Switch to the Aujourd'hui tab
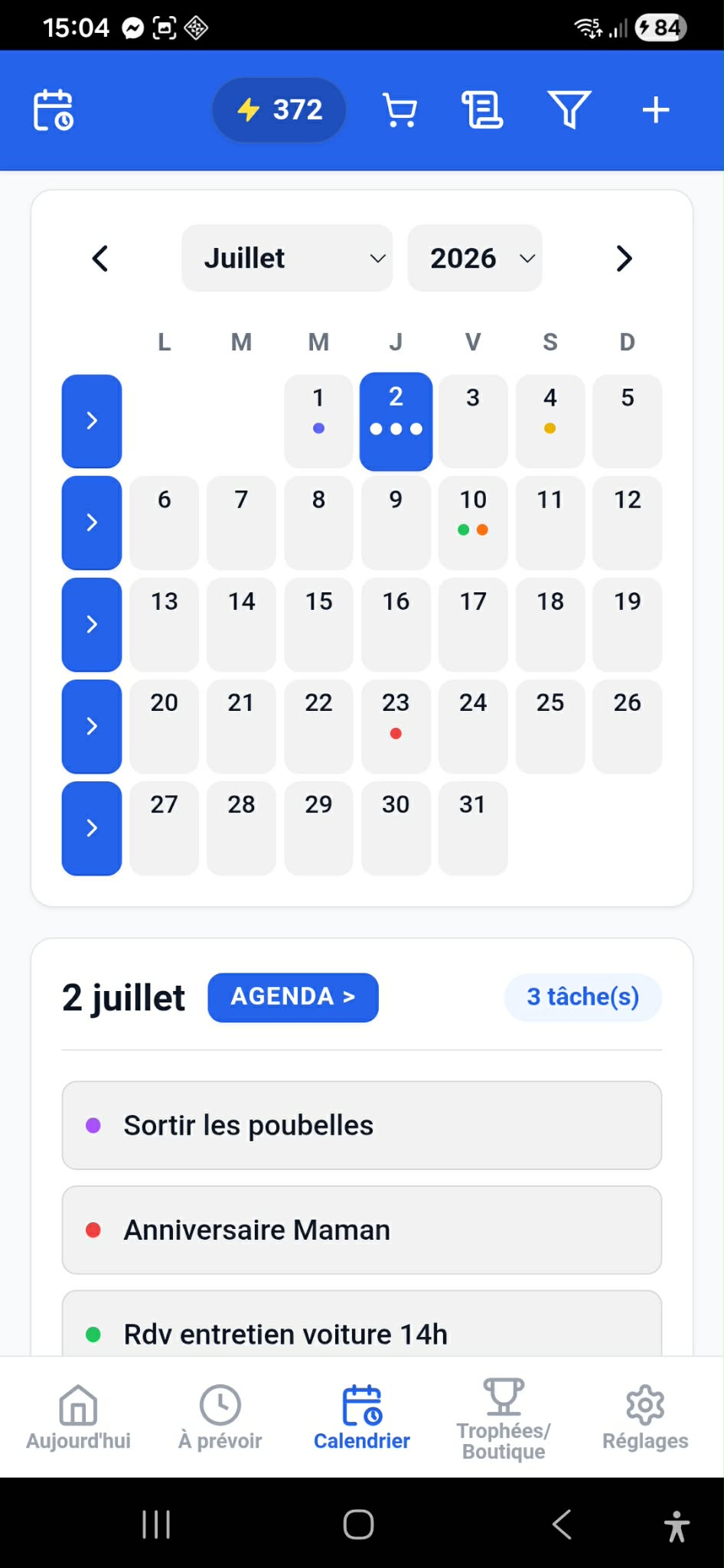The image size is (724, 1568). coord(78,1417)
